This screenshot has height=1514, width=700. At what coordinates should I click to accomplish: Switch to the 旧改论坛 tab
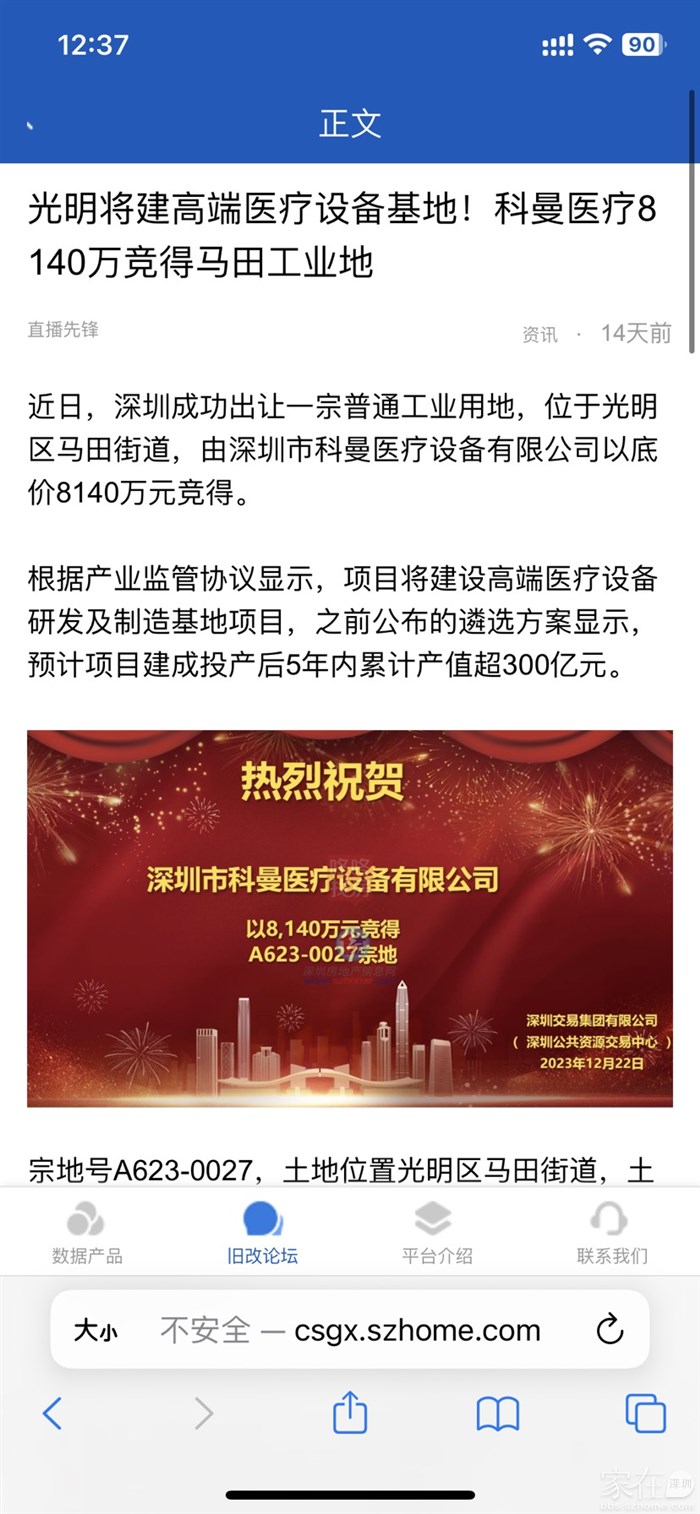click(x=262, y=1234)
